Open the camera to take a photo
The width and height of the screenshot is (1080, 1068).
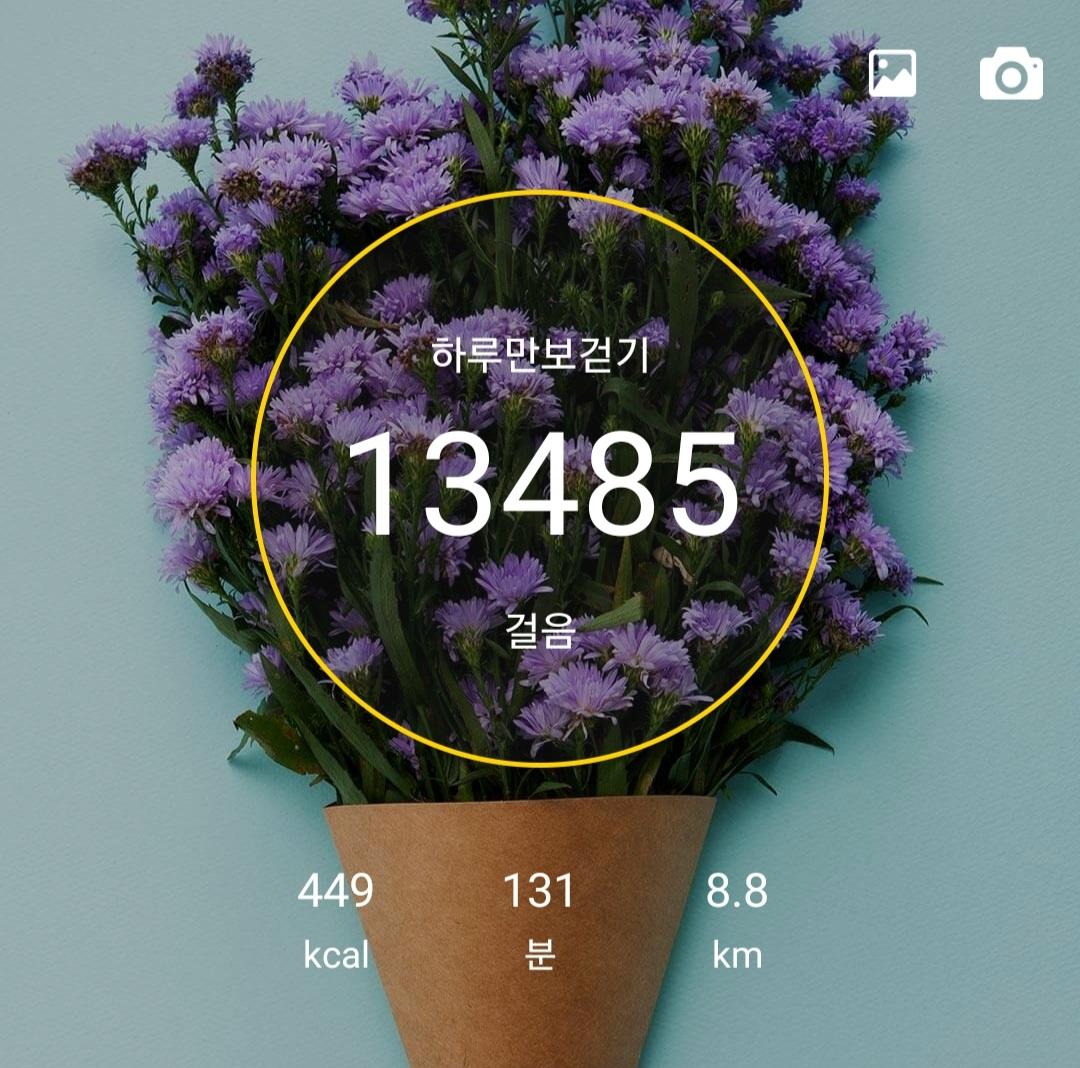point(1011,73)
